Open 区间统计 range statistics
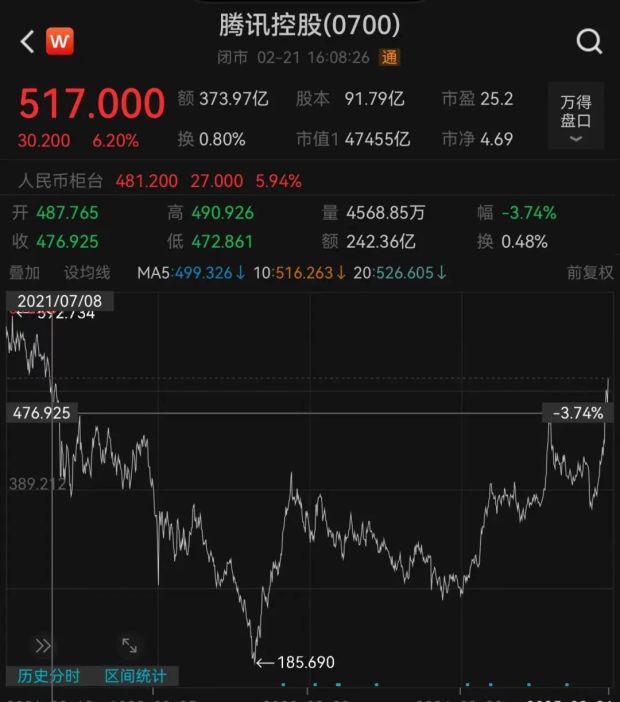This screenshot has width=620, height=702. pos(136,676)
